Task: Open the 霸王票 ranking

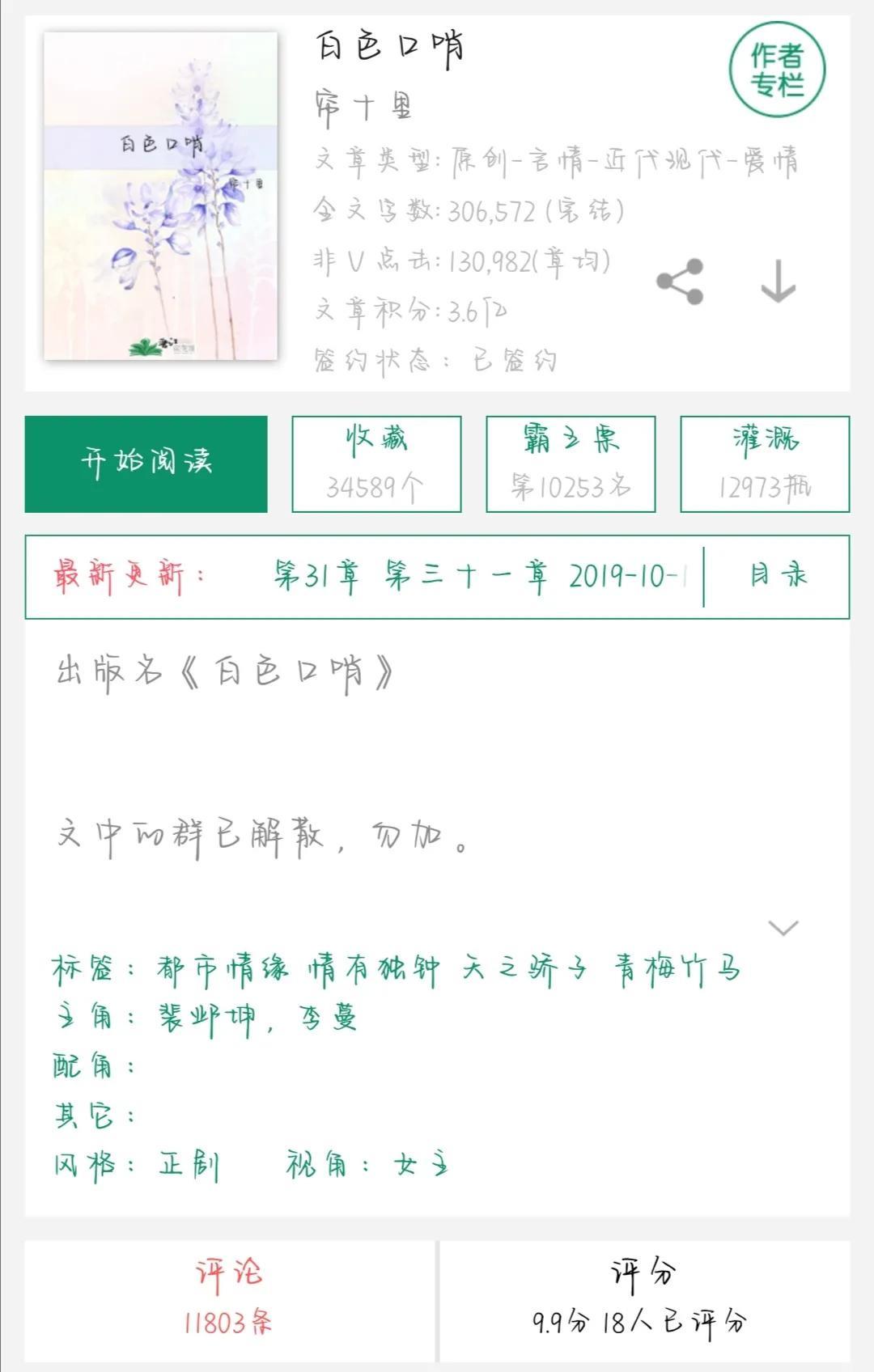Action: [x=571, y=464]
